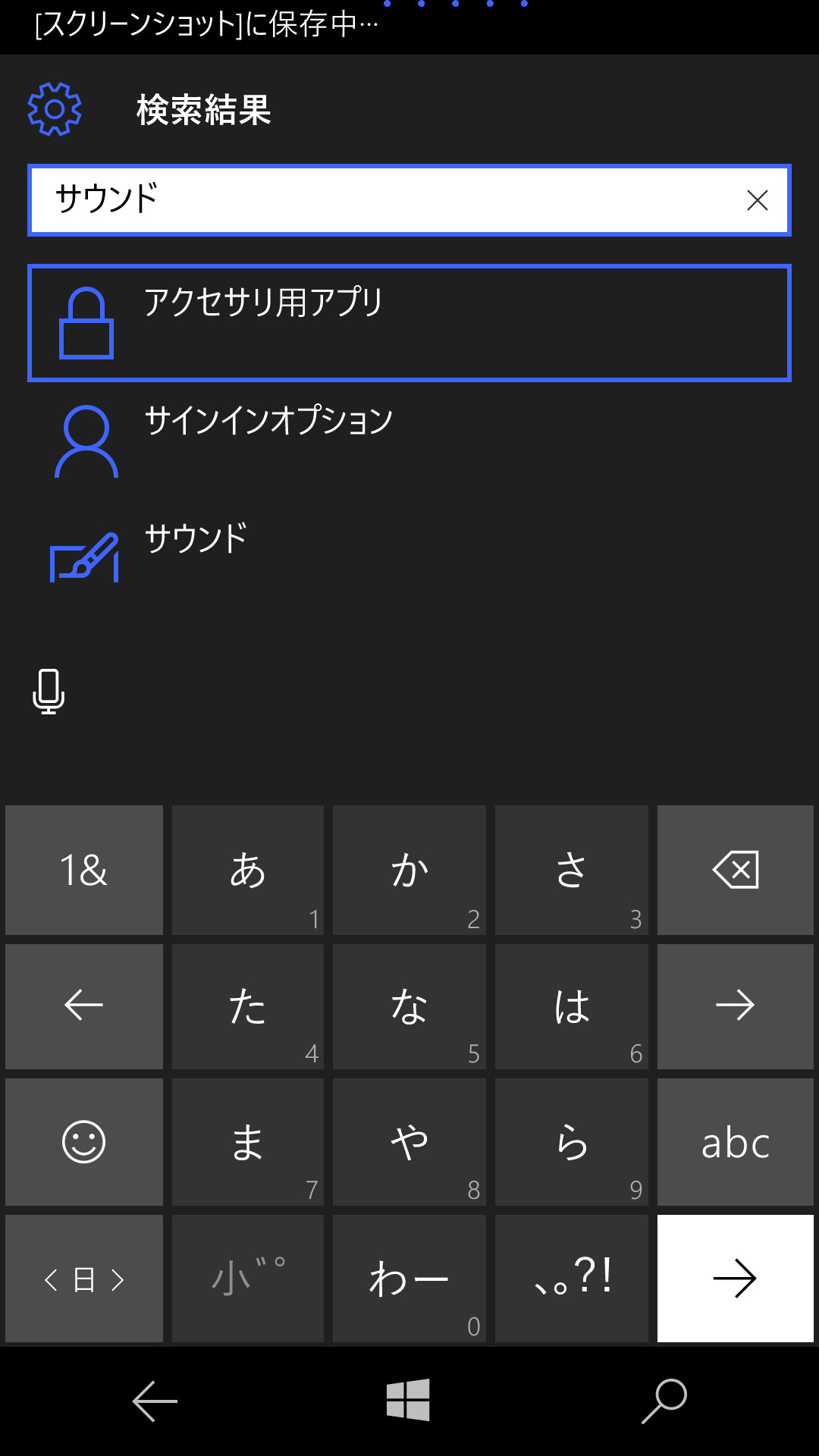
Task: Tap the あ key on the keyboard
Action: click(247, 870)
